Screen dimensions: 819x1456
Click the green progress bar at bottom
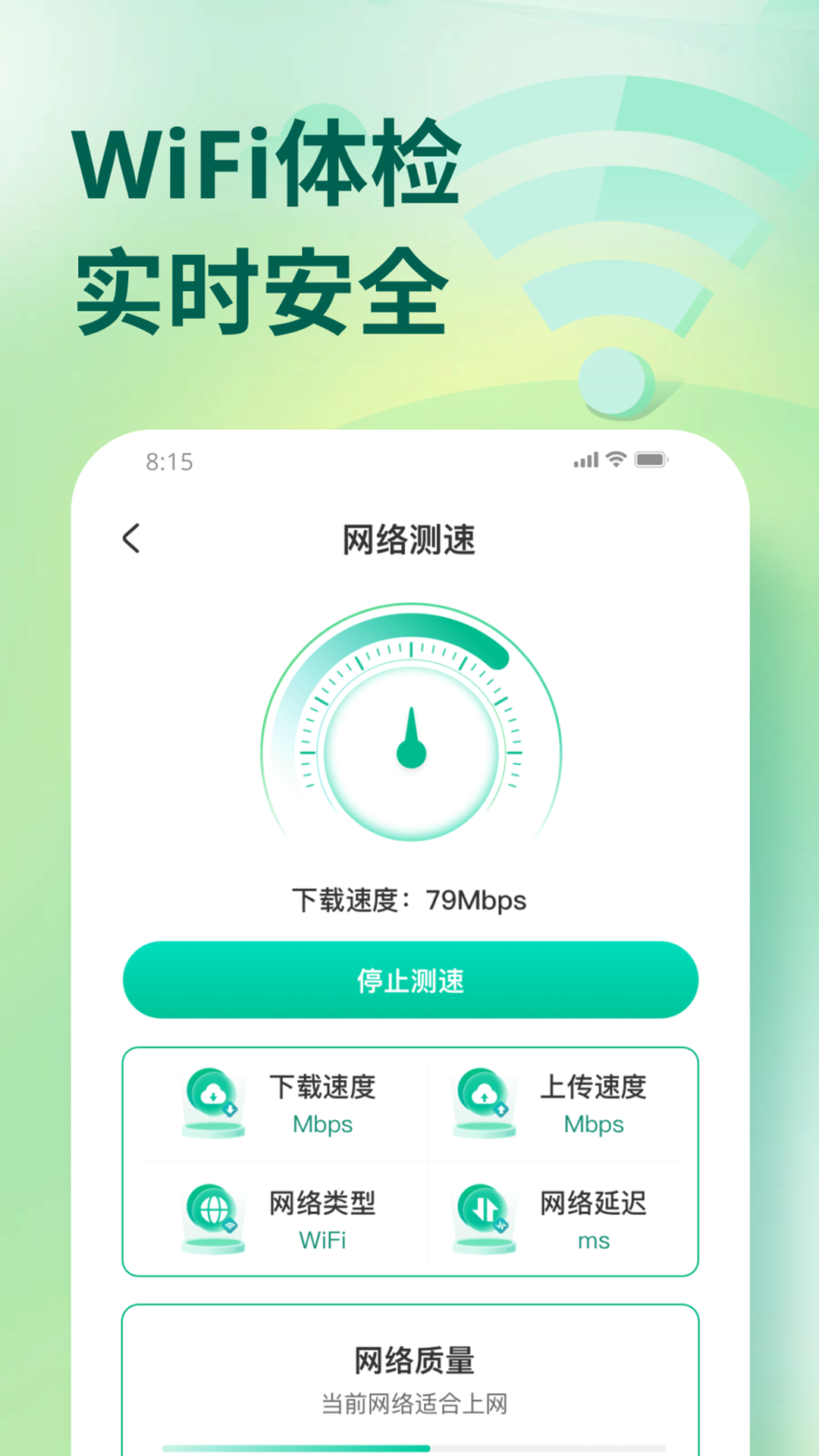pos(409,1447)
